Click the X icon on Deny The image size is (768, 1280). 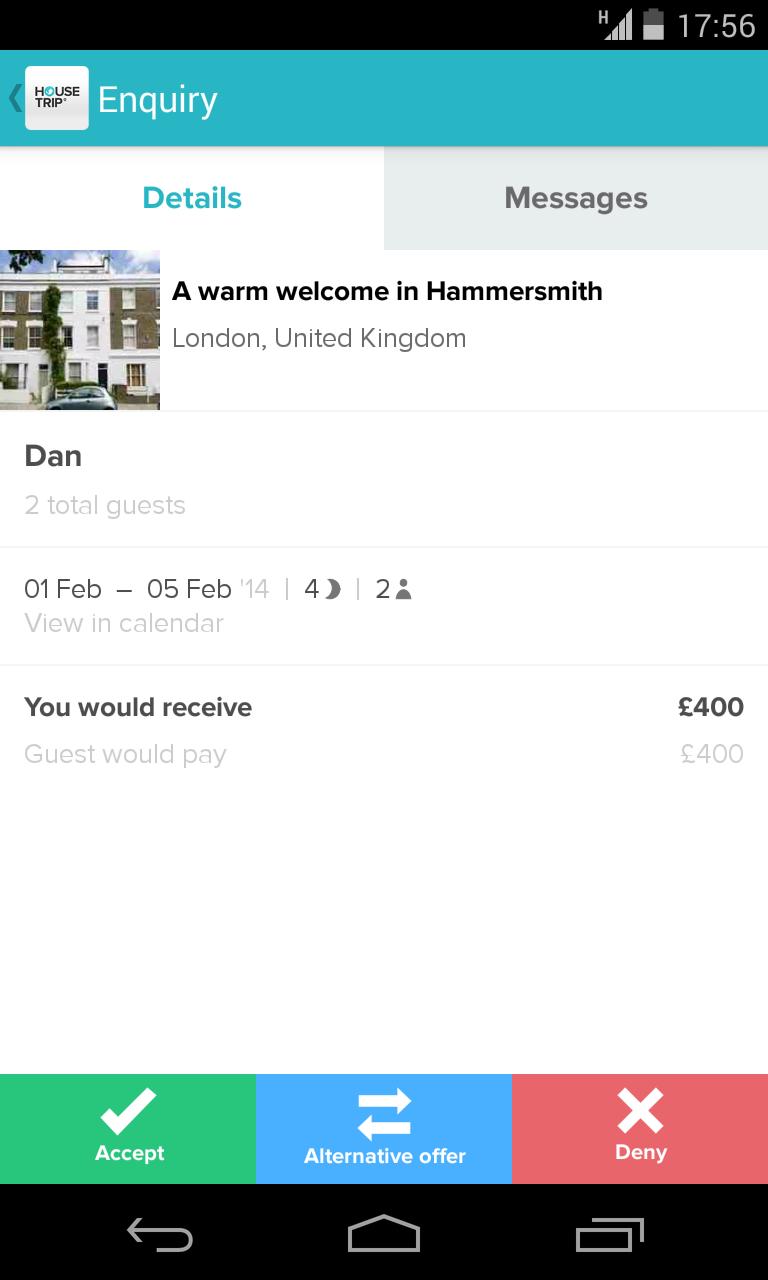coord(639,1108)
